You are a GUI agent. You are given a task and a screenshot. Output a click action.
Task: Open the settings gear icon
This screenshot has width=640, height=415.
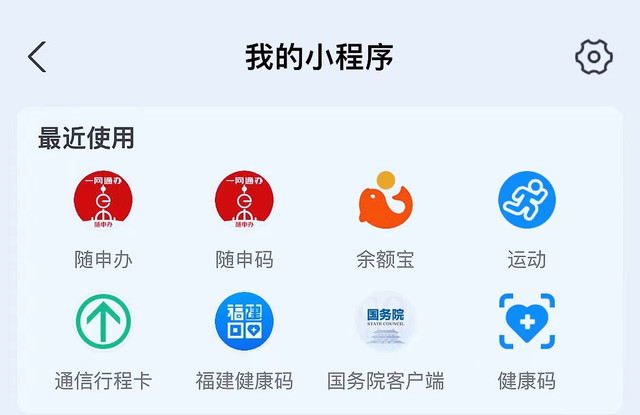(594, 57)
